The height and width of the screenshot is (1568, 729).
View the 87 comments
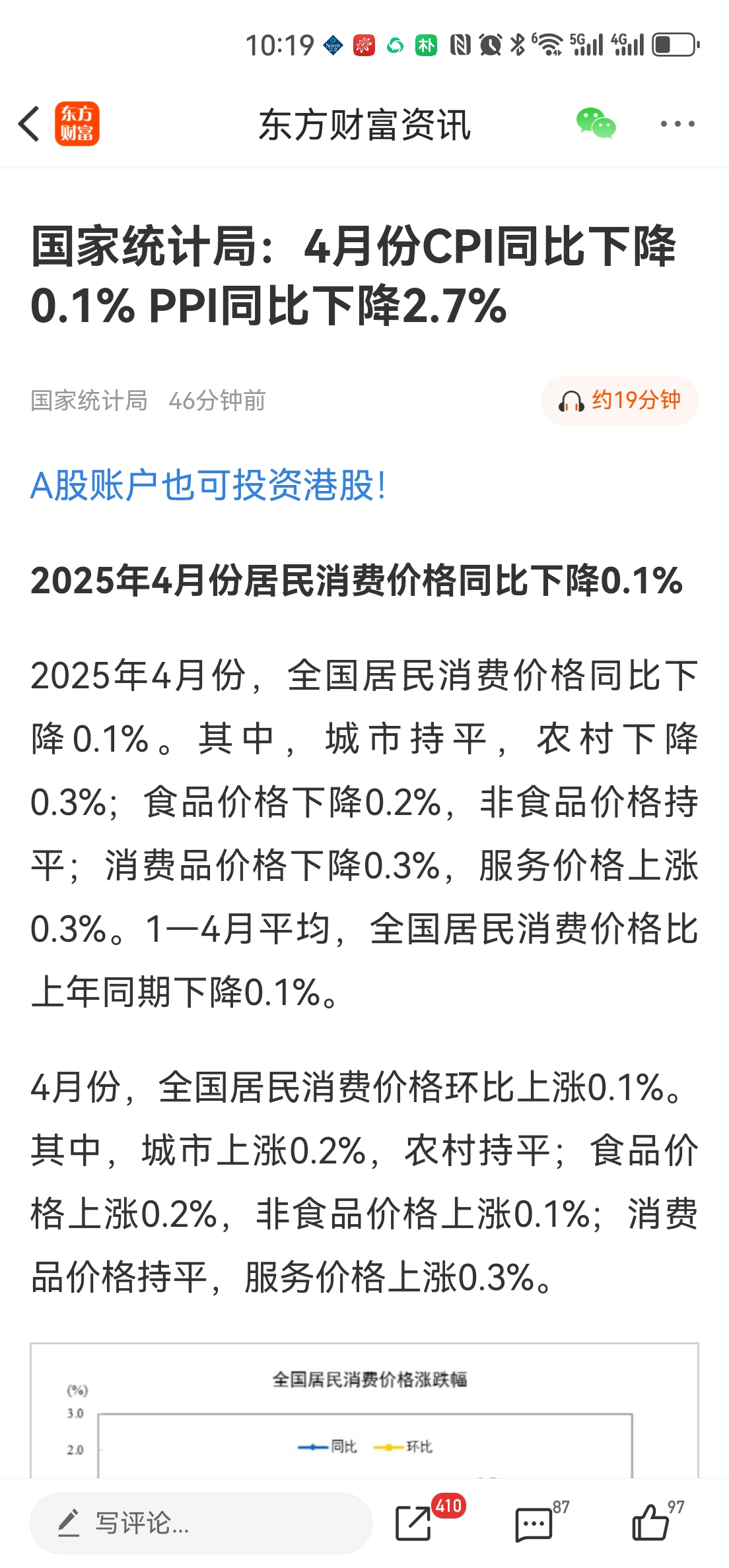coord(534,1524)
